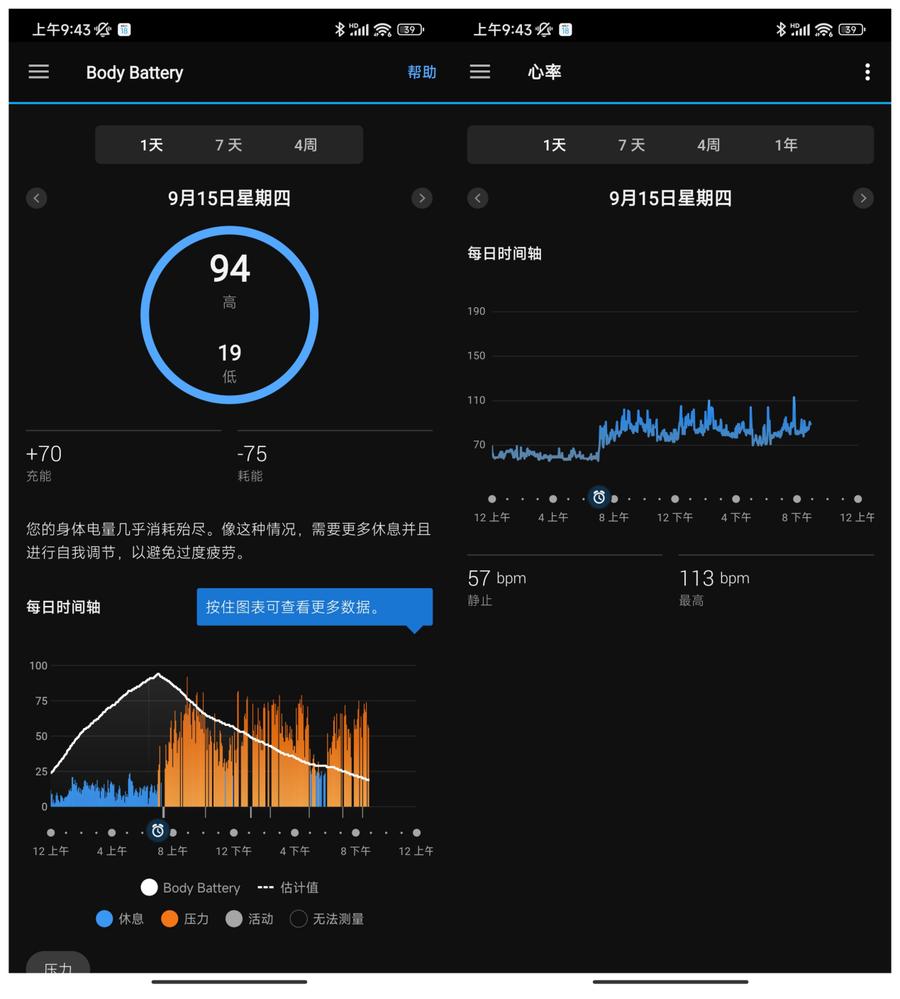Go to the previous day on Body Battery
The width and height of the screenshot is (900, 999).
(36, 198)
